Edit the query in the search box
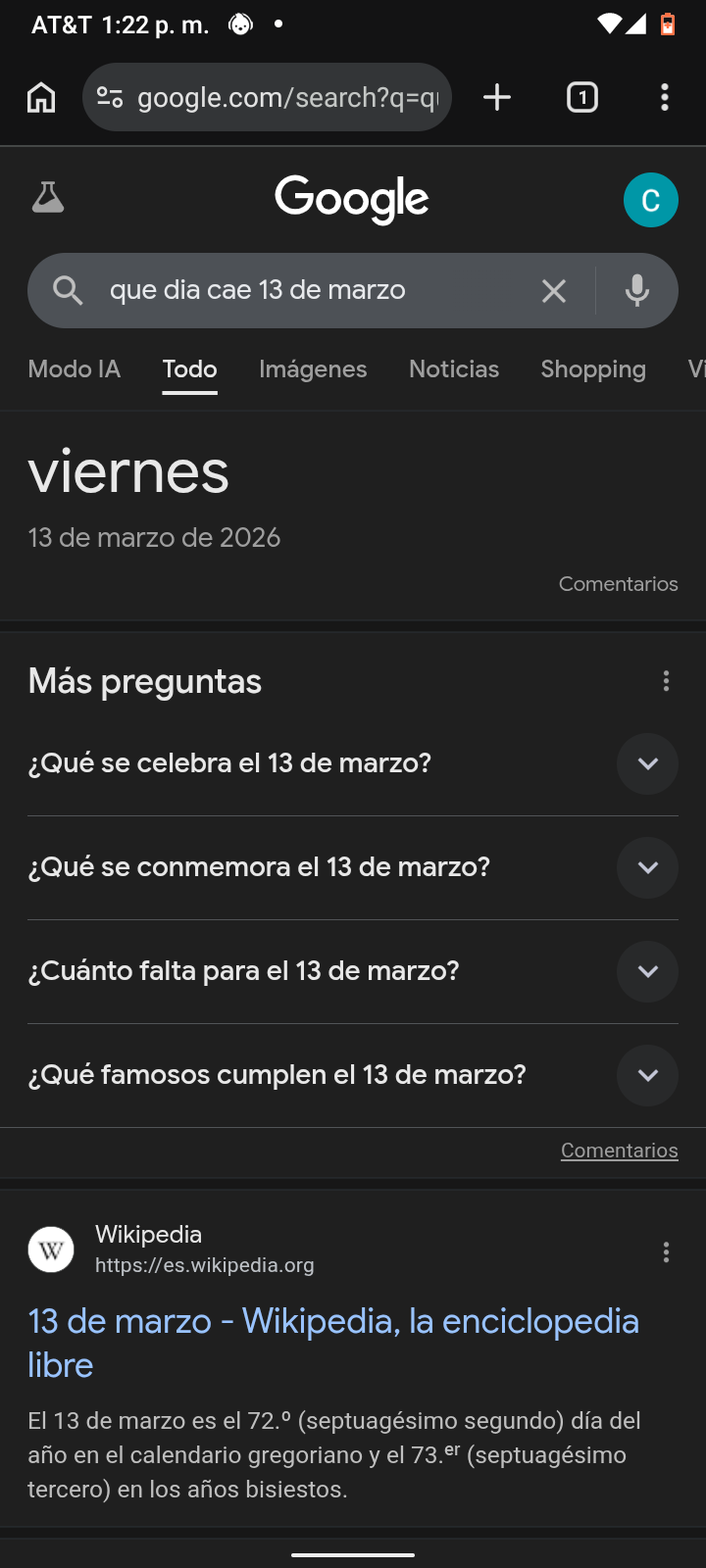The width and height of the screenshot is (706, 1568). coord(294,291)
